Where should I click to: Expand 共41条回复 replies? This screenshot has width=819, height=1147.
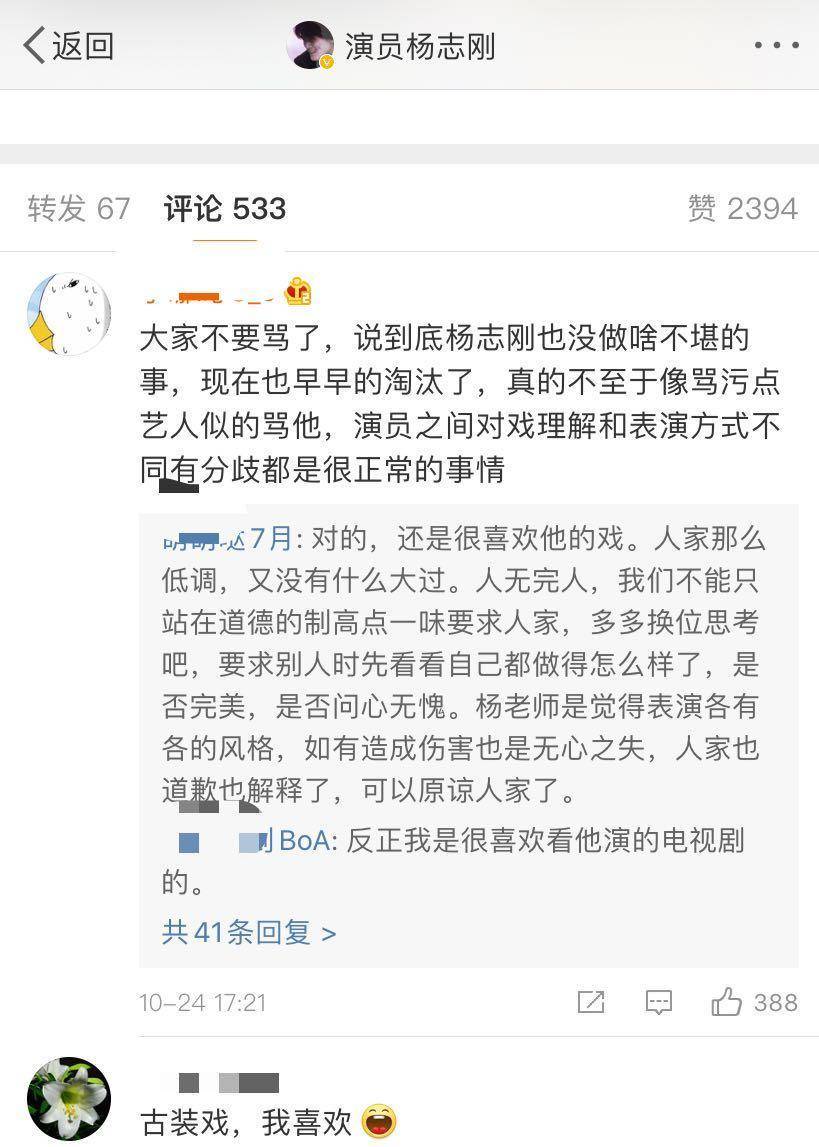(x=249, y=933)
